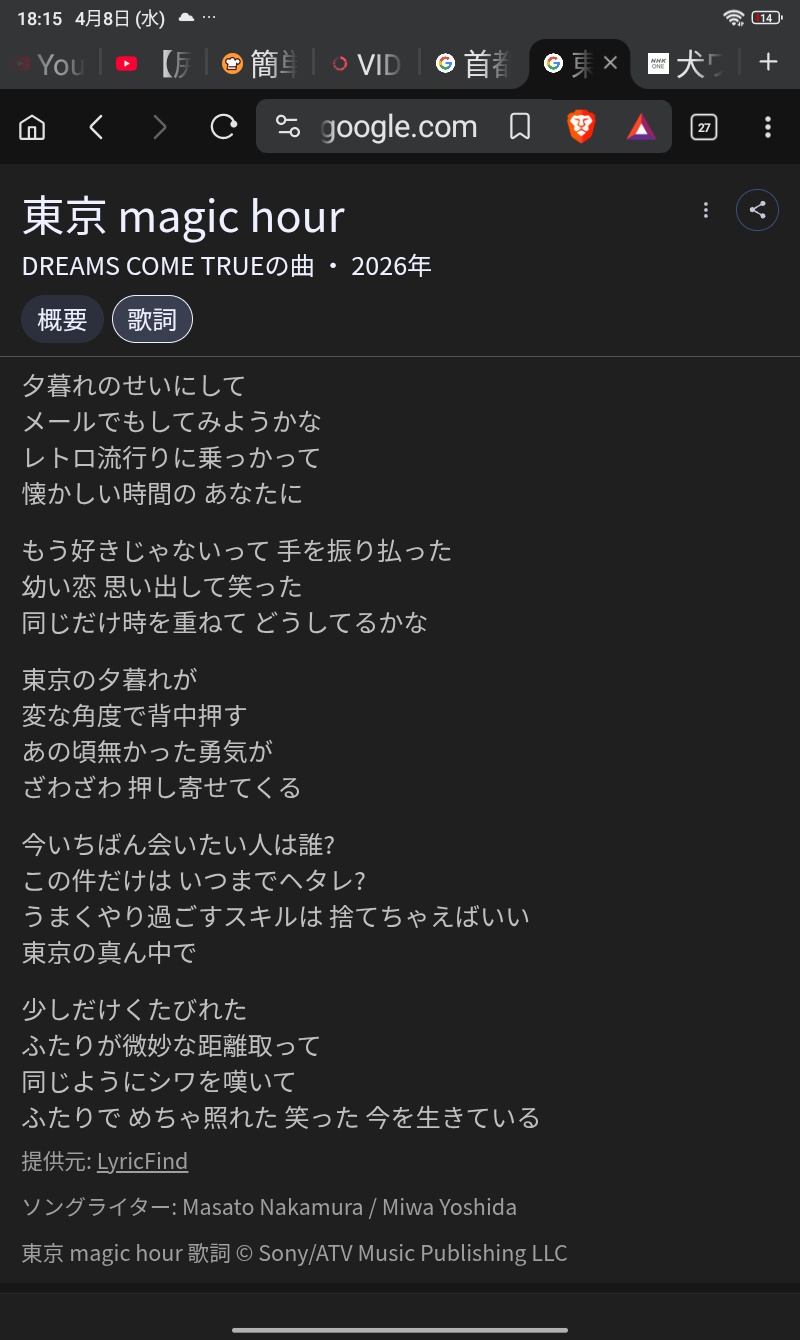Screen dimensions: 800x1340
Task: Share the 東京 magic hour result
Action: [x=757, y=210]
